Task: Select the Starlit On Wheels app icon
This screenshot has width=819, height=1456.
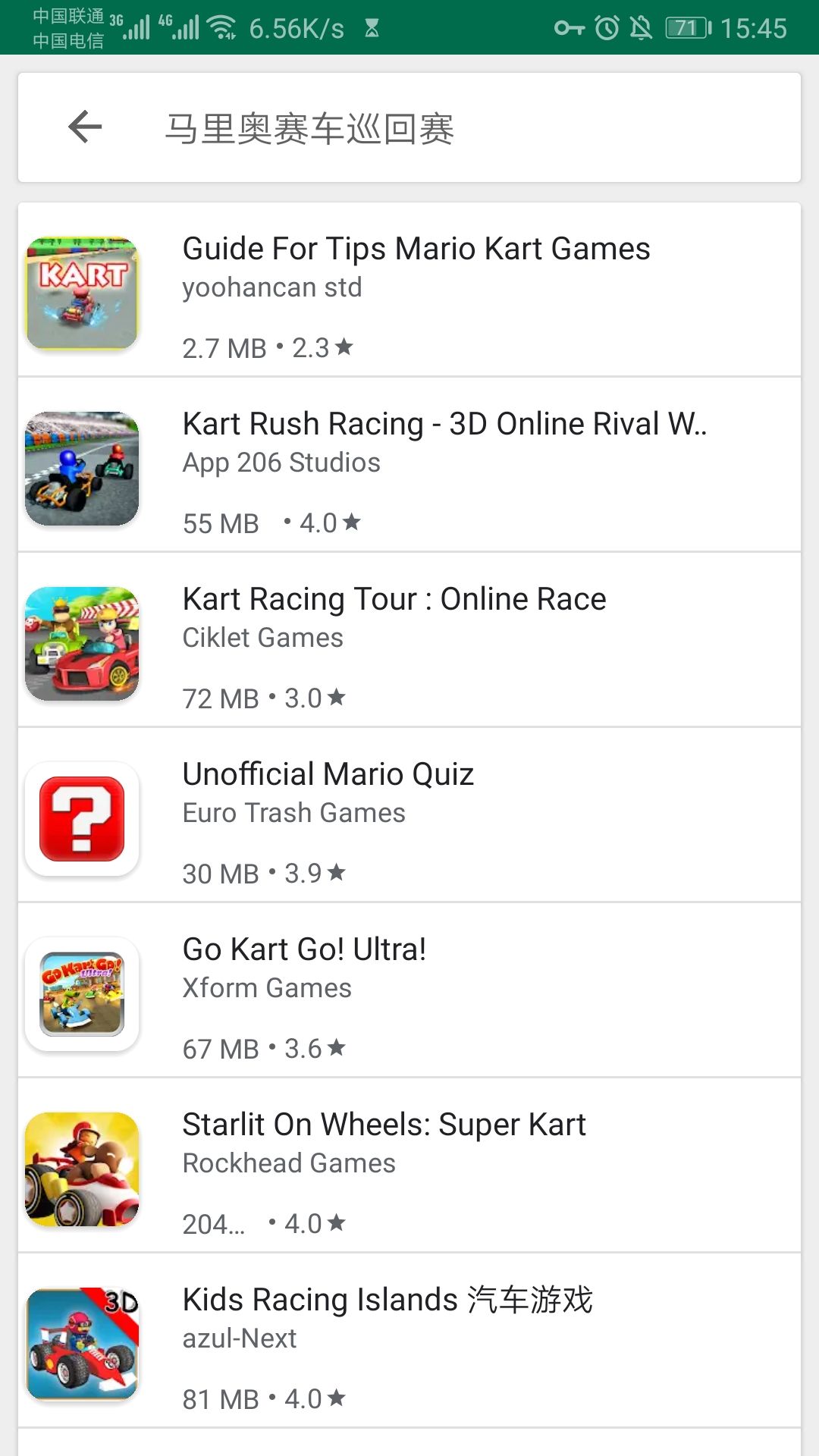Action: [82, 1169]
